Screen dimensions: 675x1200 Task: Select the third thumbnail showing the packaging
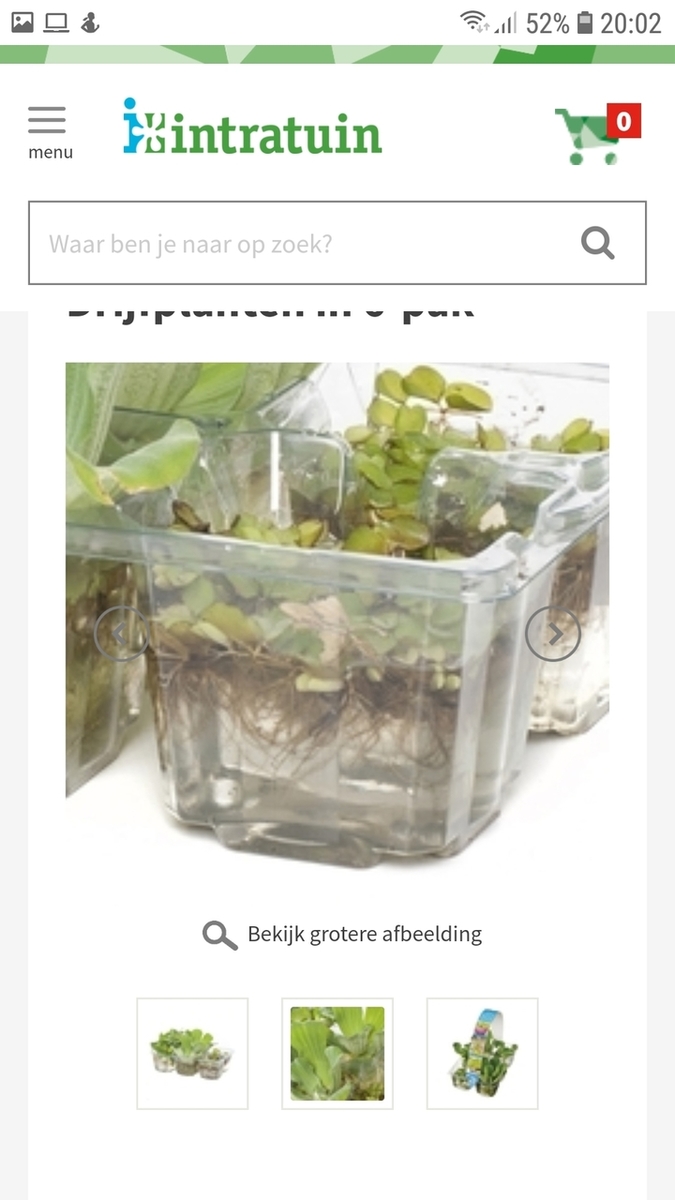482,1053
